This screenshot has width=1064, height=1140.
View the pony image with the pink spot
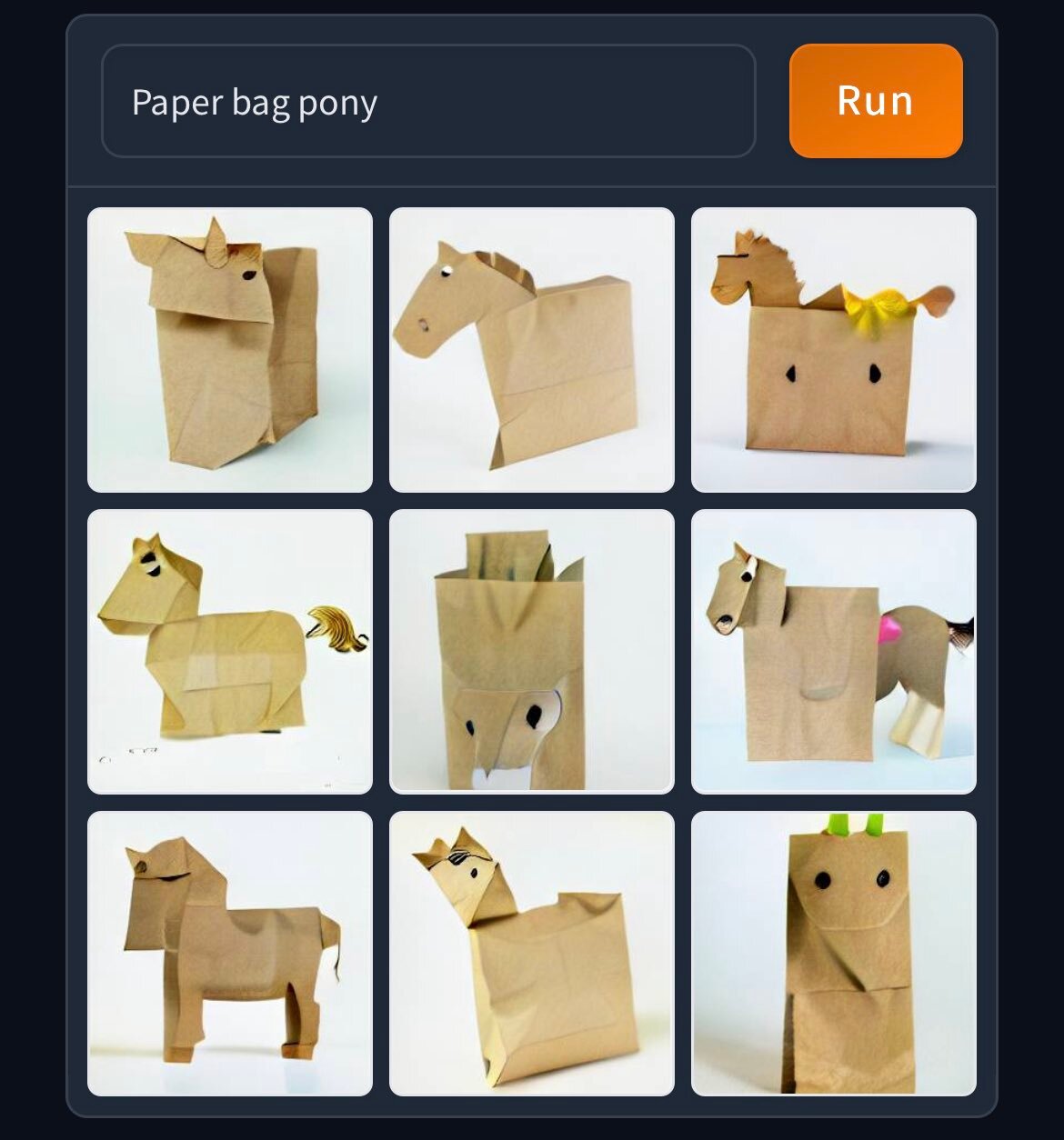tap(833, 651)
